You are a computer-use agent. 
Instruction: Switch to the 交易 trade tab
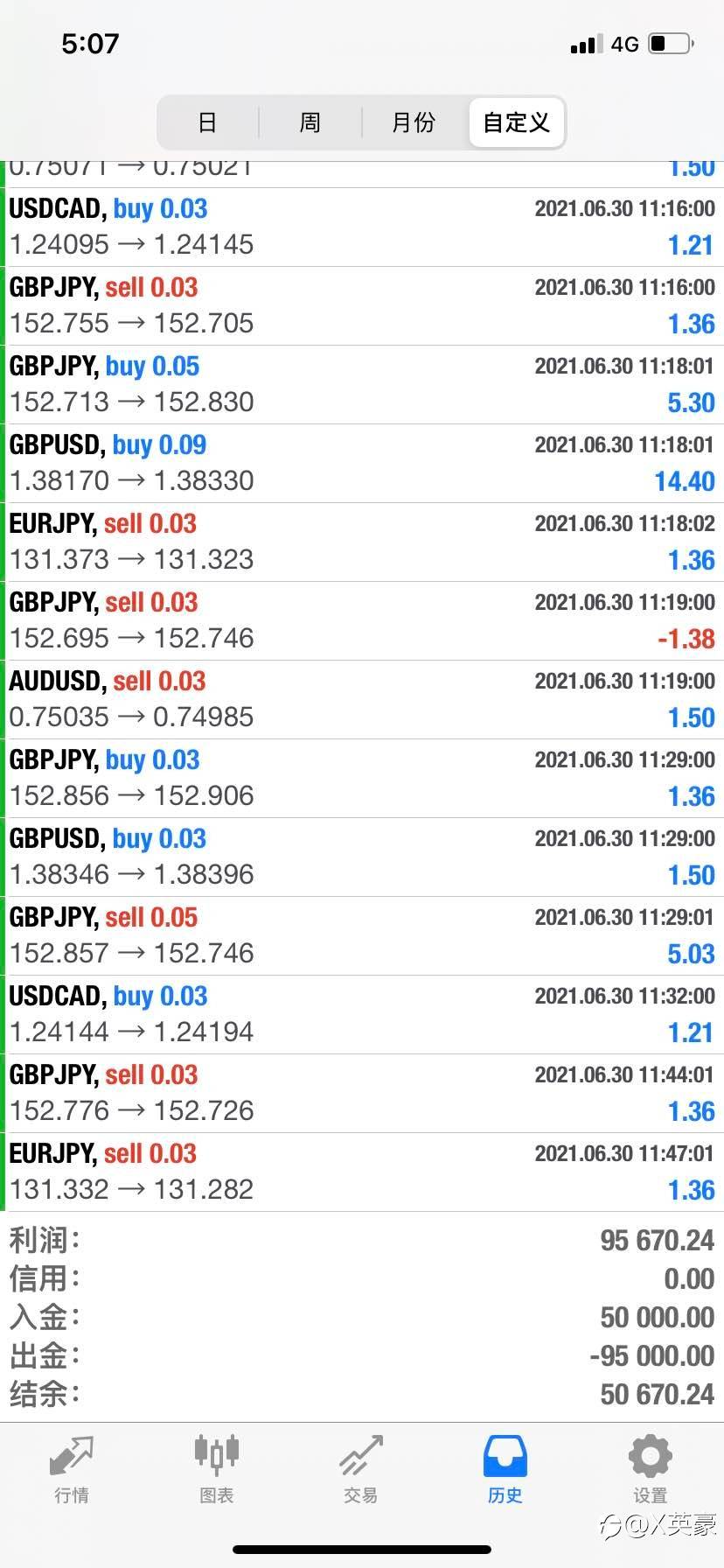point(360,1470)
